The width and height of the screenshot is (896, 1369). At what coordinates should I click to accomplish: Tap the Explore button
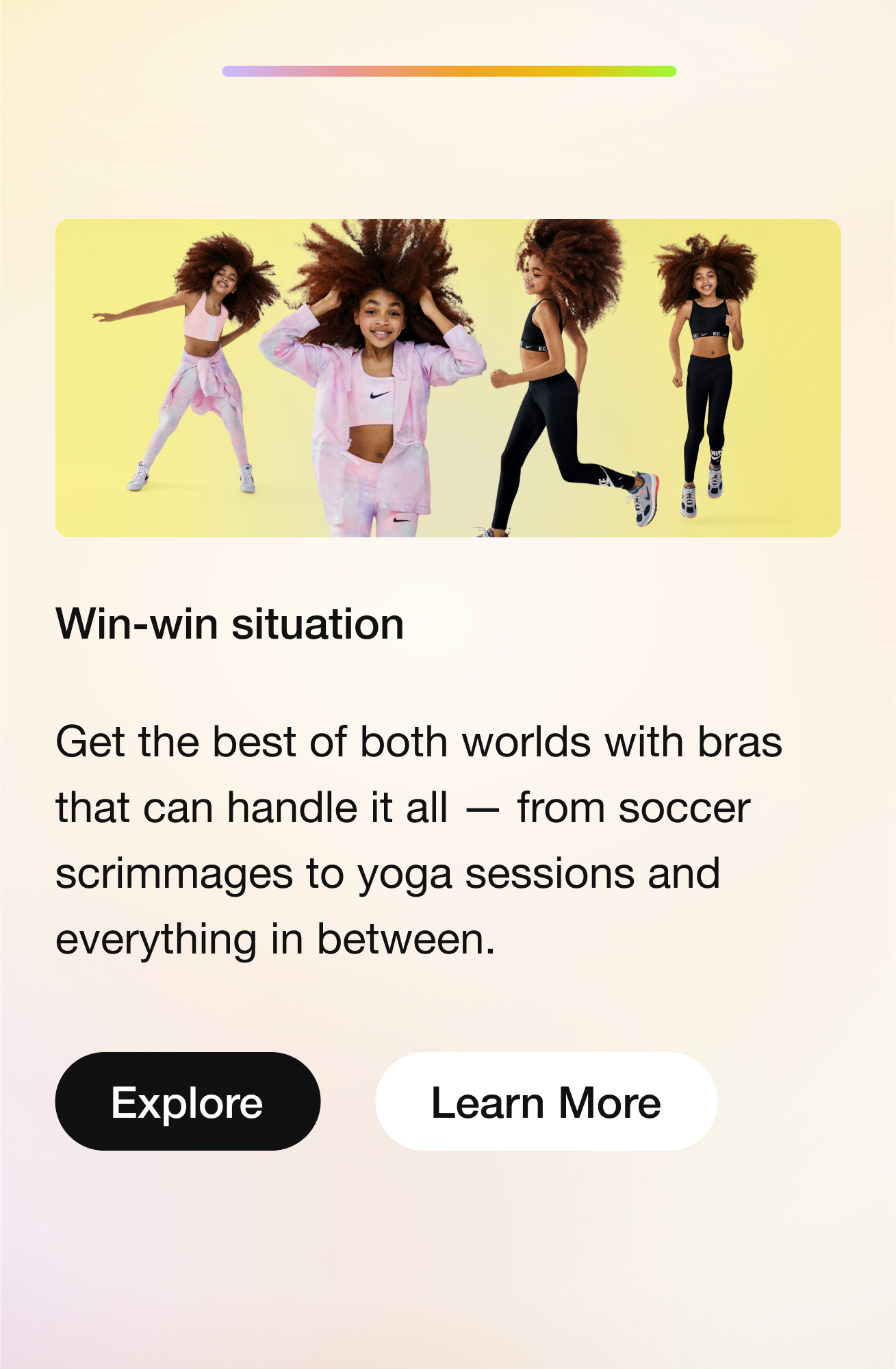point(188,1101)
